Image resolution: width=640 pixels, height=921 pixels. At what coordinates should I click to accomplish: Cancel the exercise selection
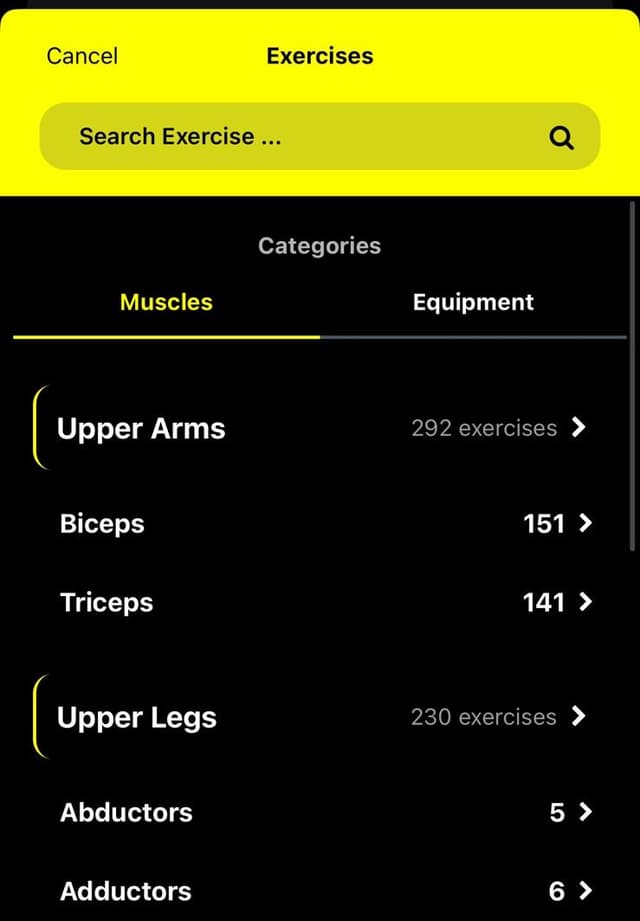pos(82,56)
